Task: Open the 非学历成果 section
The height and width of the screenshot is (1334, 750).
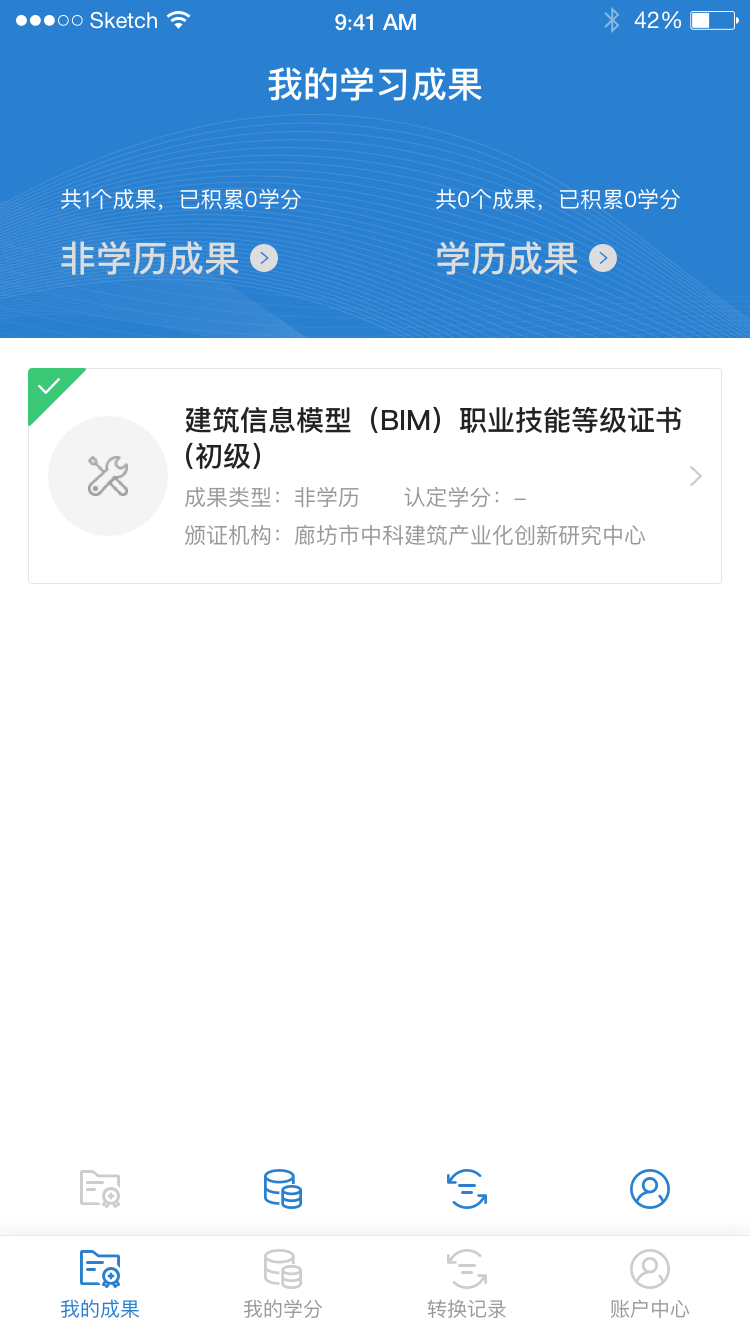Action: pyautogui.click(x=168, y=259)
